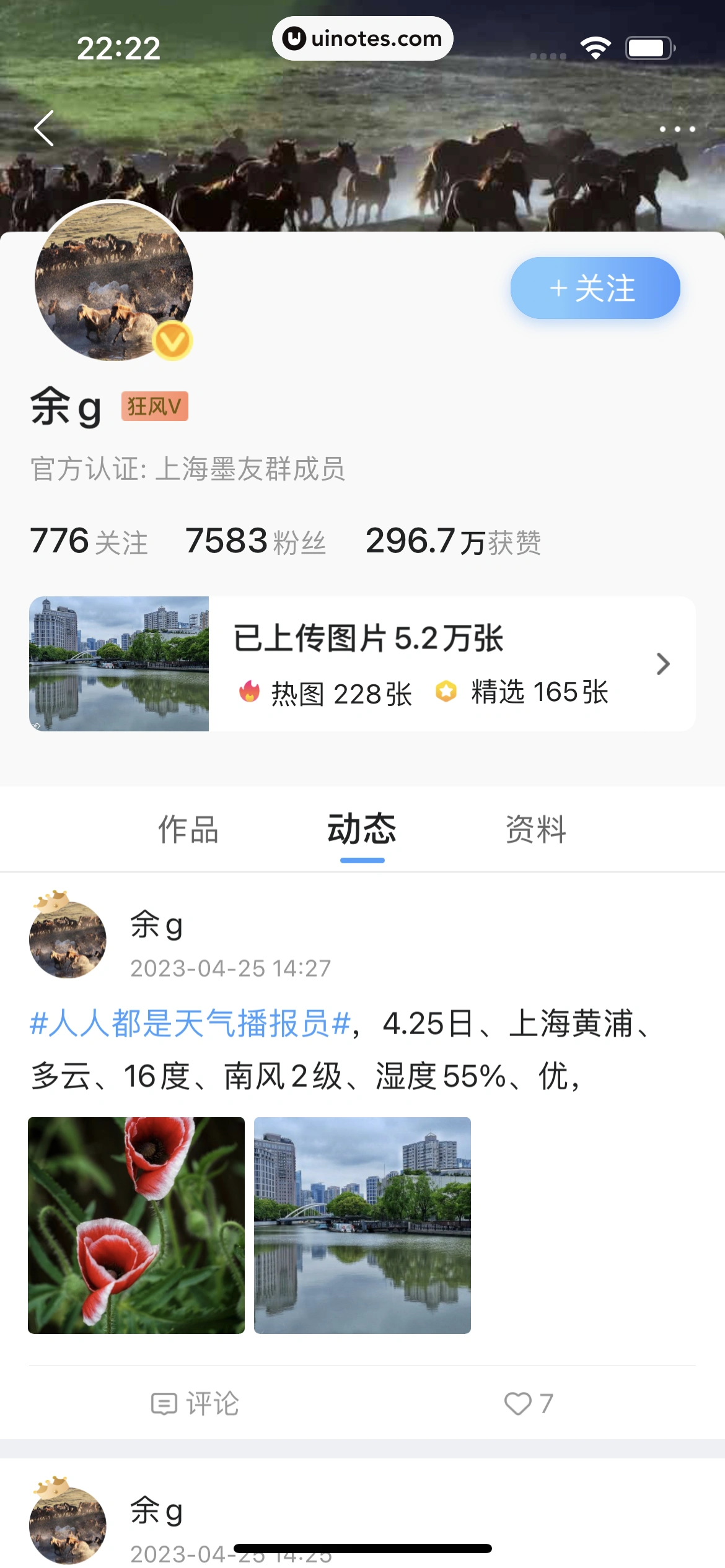Image resolution: width=725 pixels, height=1568 pixels.
Task: Follow 余g with the 关注 button
Action: click(595, 288)
